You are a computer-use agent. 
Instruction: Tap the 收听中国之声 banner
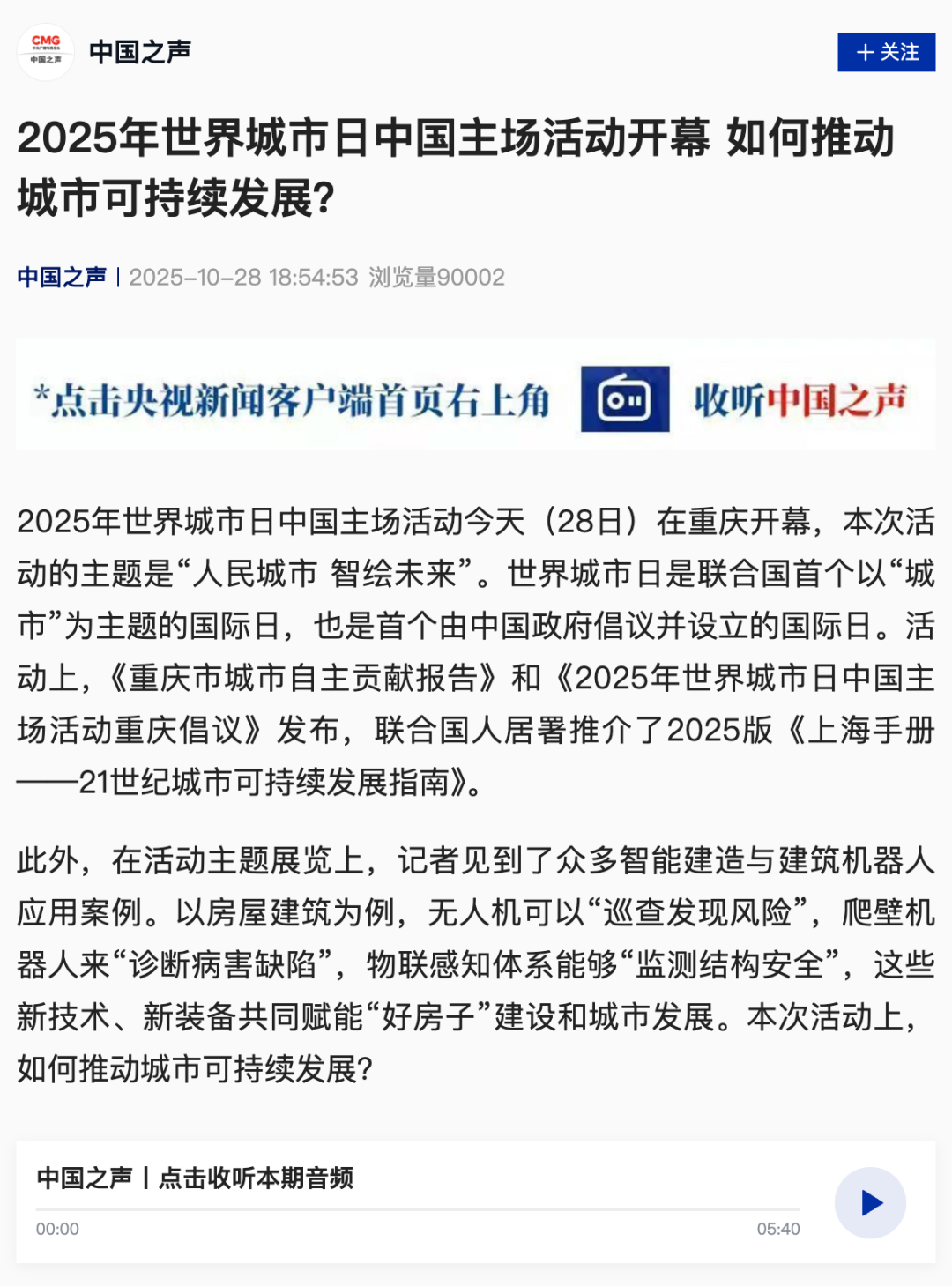[476, 399]
